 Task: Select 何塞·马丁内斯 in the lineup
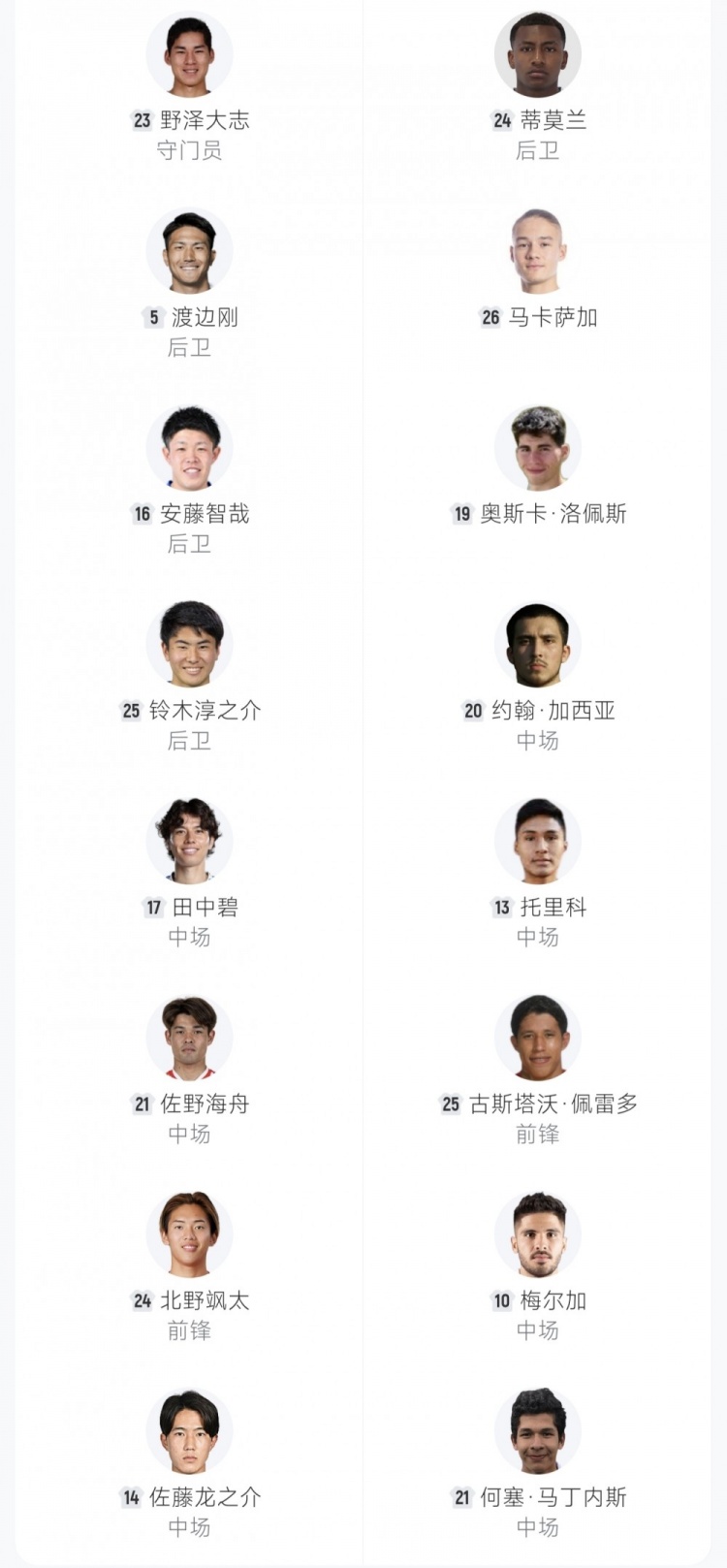(x=538, y=1432)
